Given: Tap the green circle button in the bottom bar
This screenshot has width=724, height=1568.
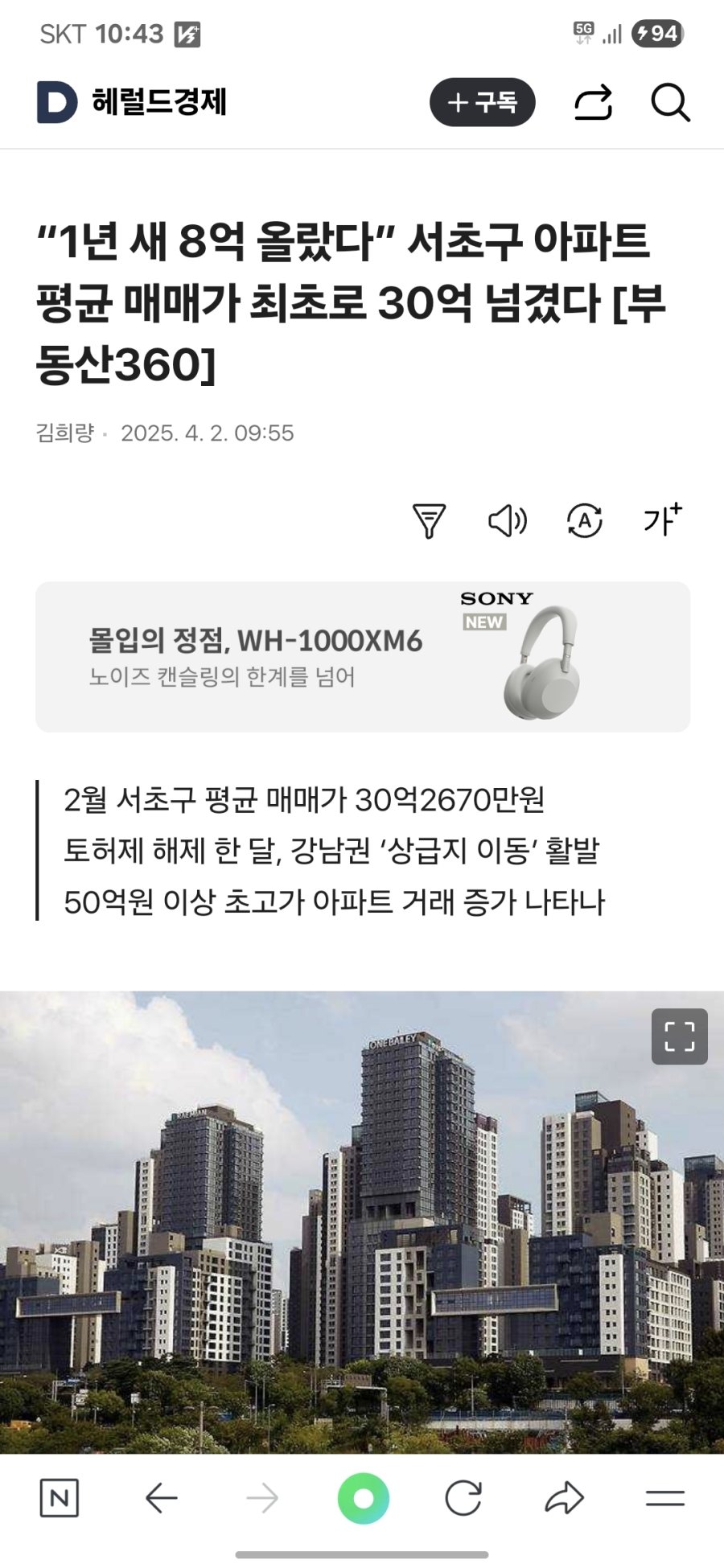Looking at the screenshot, I should tap(364, 1498).
